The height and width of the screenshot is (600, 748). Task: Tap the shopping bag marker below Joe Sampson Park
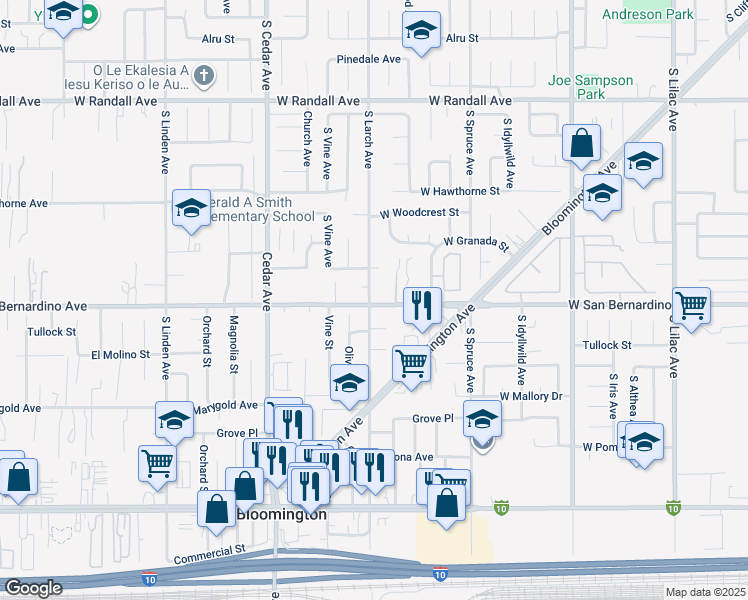[581, 144]
